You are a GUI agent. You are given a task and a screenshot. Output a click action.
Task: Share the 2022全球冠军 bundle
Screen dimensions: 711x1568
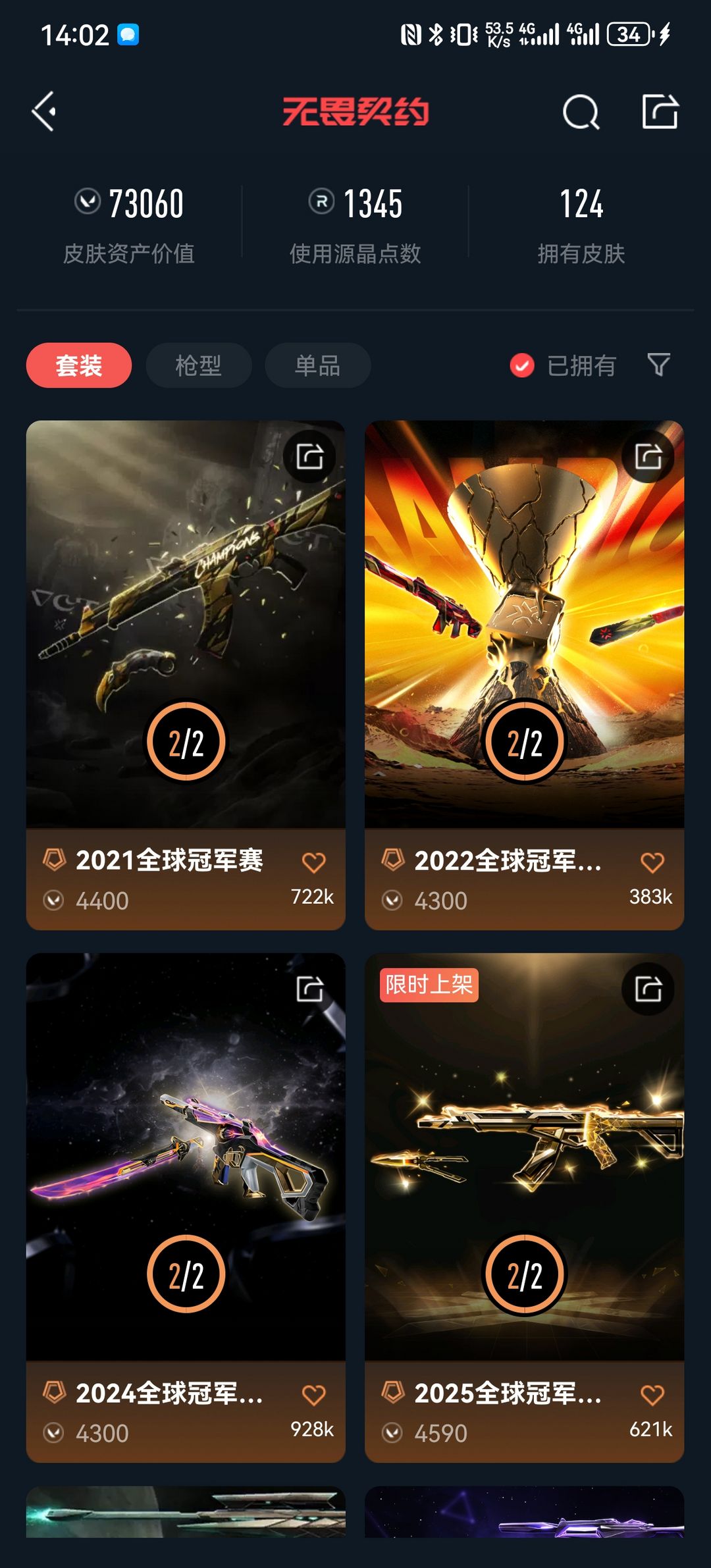coord(648,456)
